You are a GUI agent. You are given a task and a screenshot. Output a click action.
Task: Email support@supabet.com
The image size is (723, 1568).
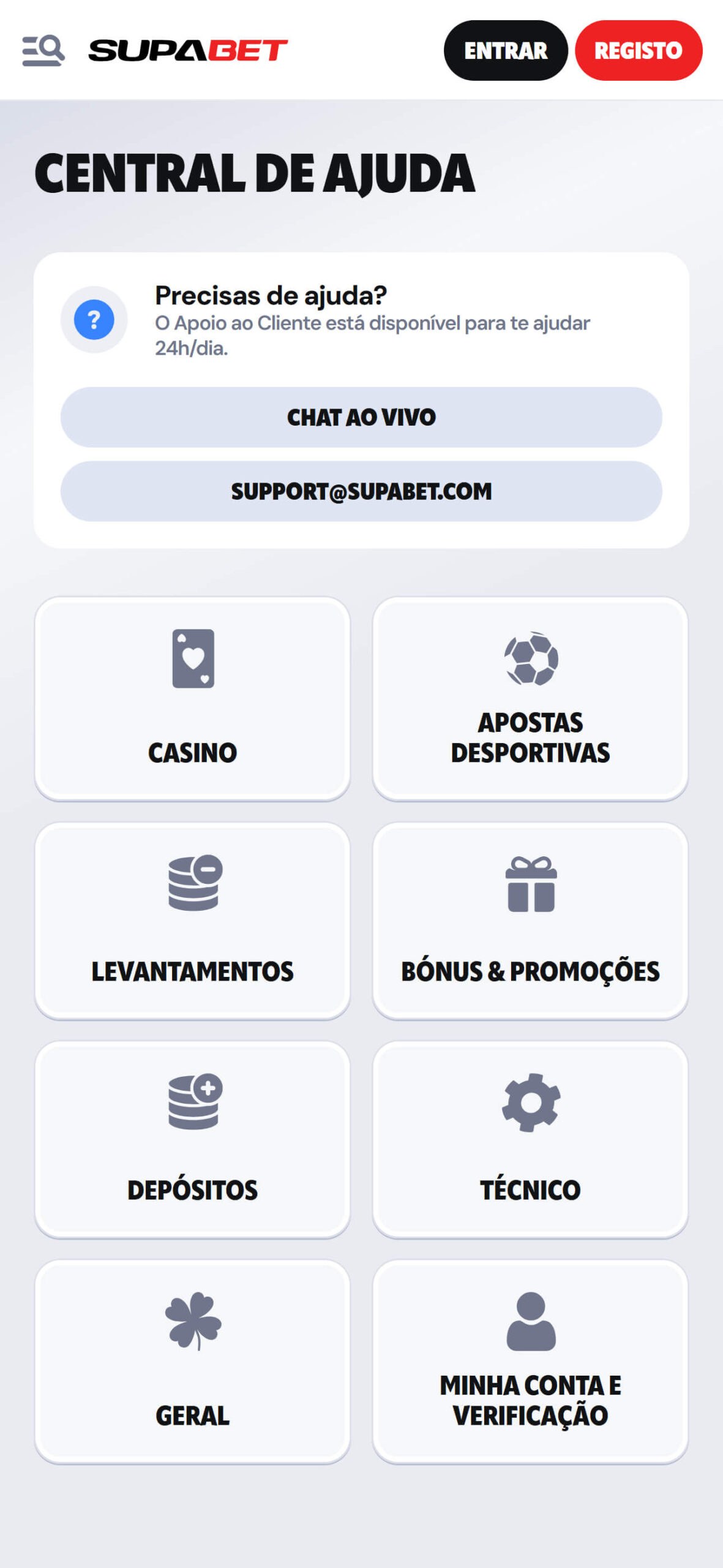click(361, 491)
